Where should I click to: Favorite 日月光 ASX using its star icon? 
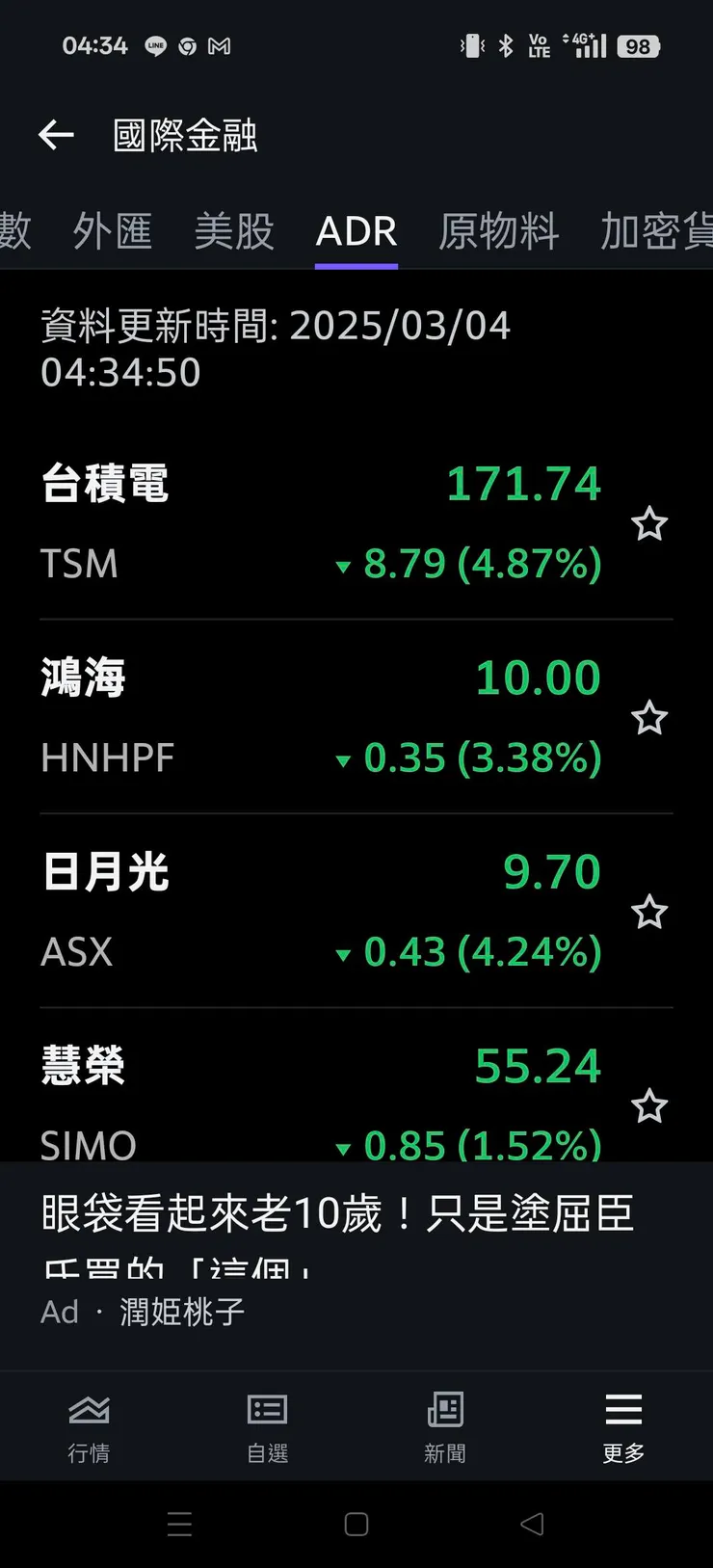pos(649,912)
